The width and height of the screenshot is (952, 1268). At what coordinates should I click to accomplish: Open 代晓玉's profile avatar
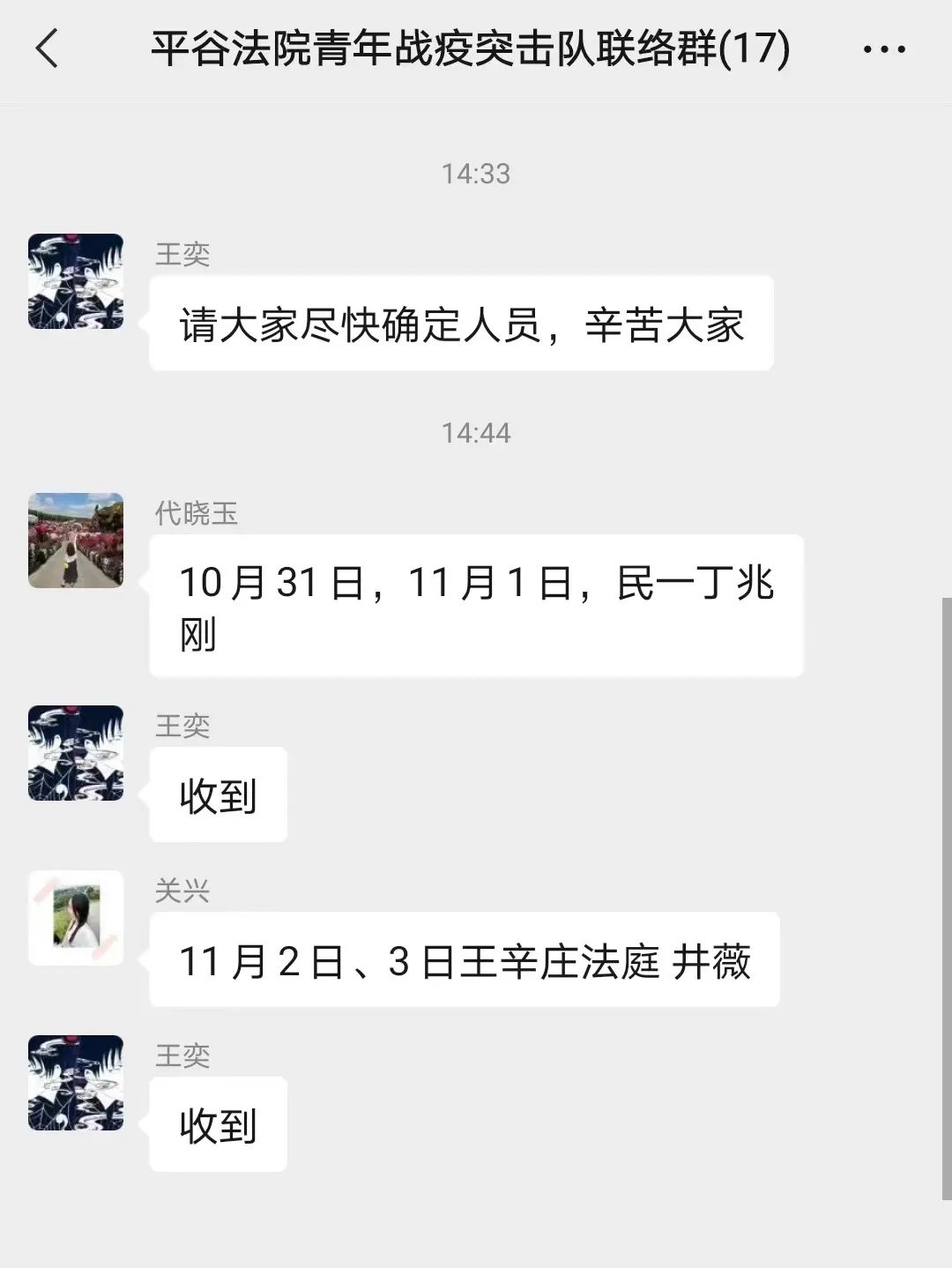(76, 541)
